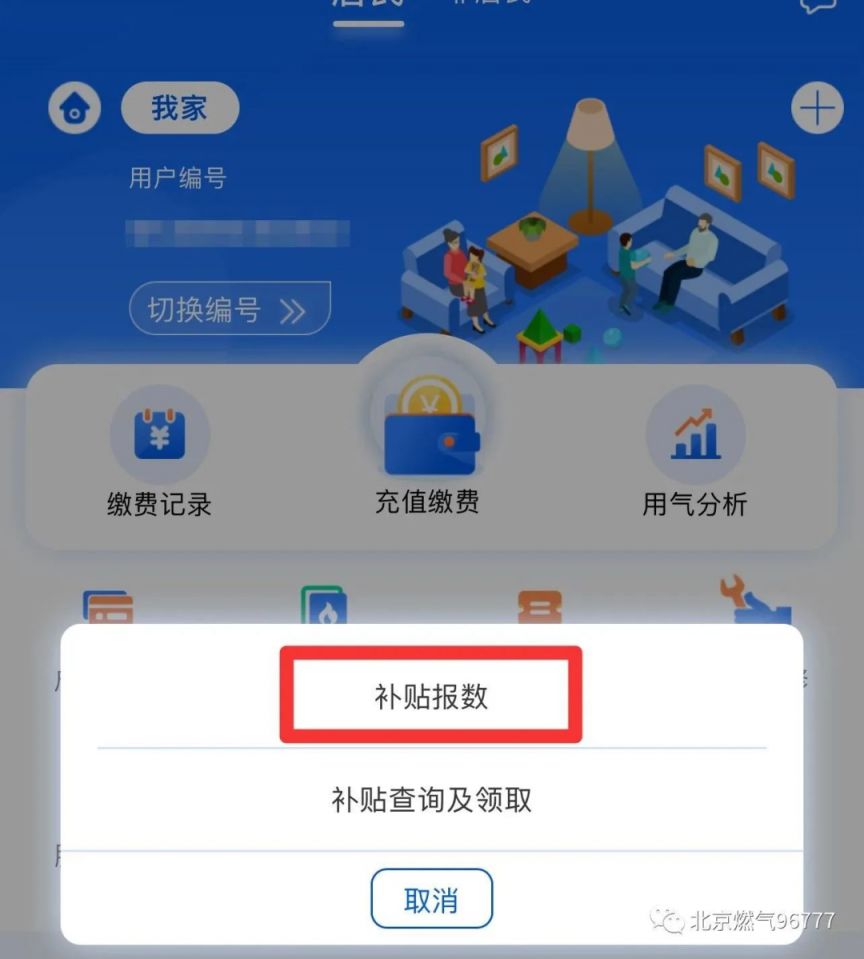The width and height of the screenshot is (864, 959).
Task: Tap the plus icon to add an account
Action: (x=816, y=106)
